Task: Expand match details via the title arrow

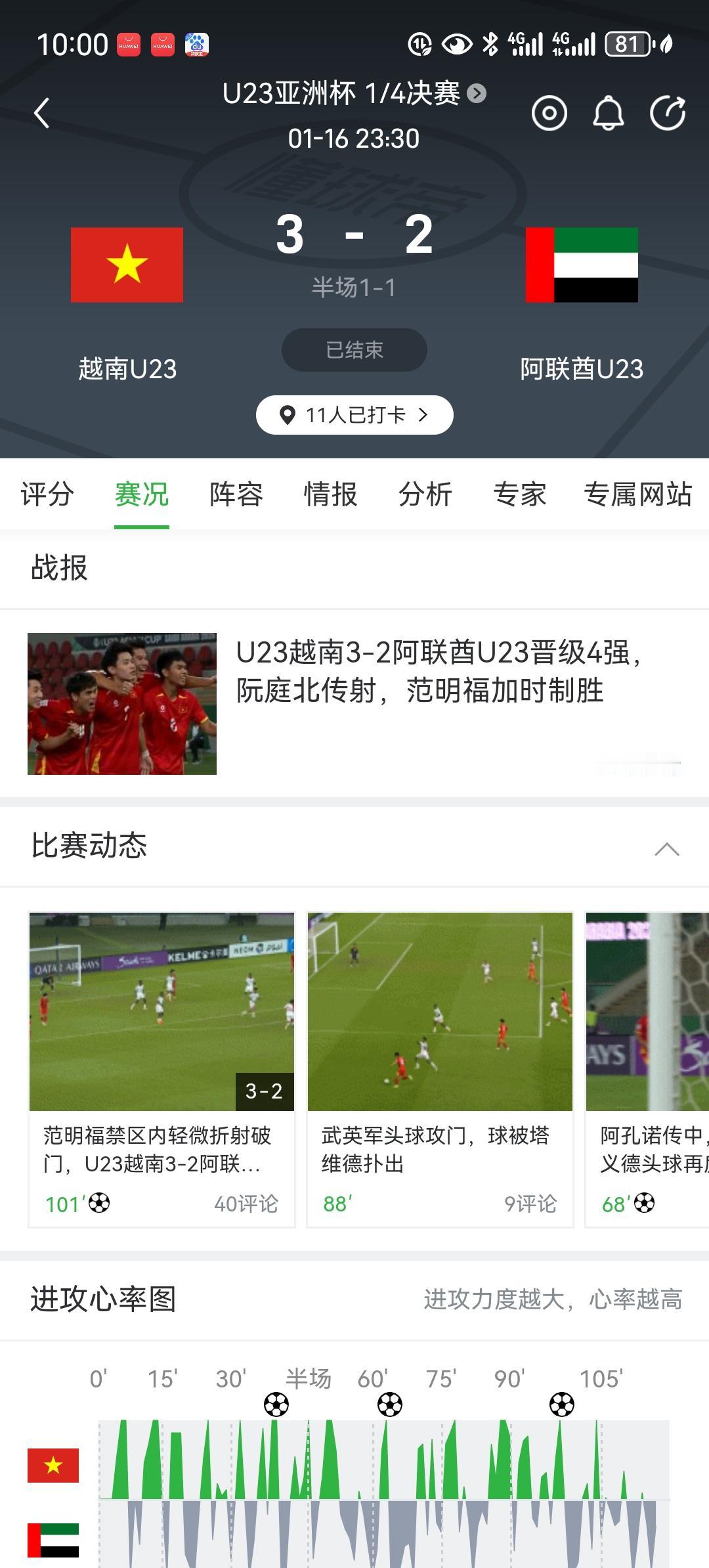Action: [x=477, y=94]
